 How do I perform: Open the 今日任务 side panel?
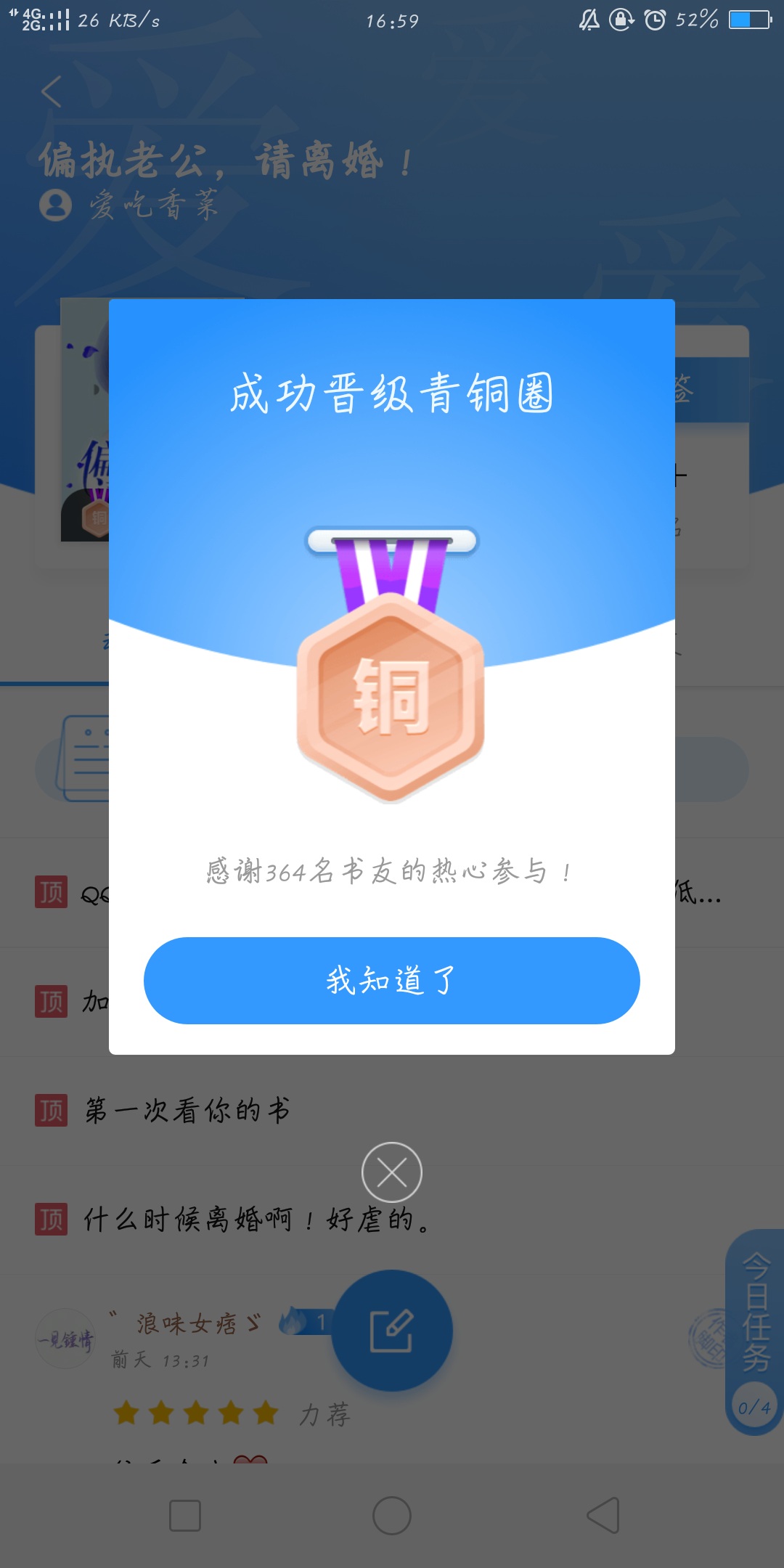[x=755, y=1332]
